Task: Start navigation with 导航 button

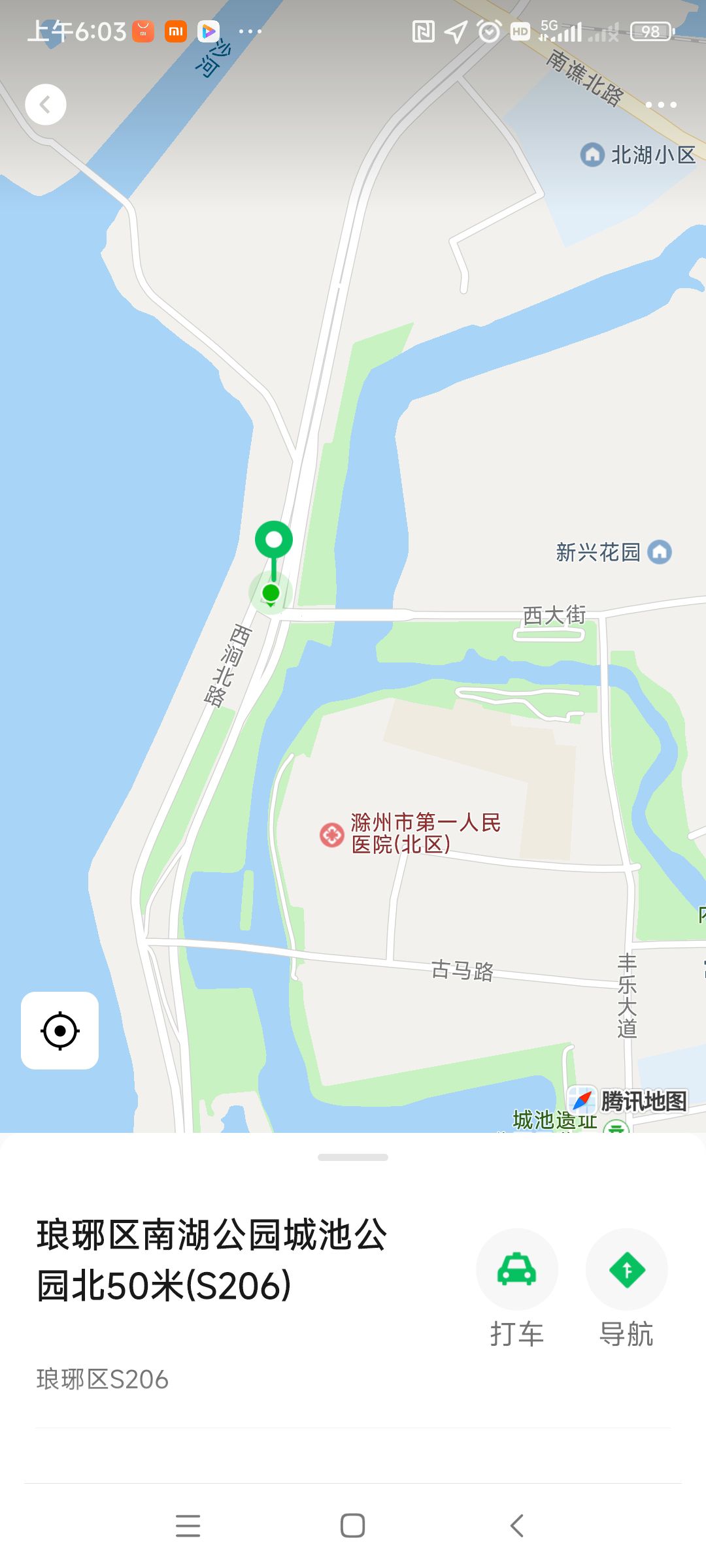Action: 627,1270
